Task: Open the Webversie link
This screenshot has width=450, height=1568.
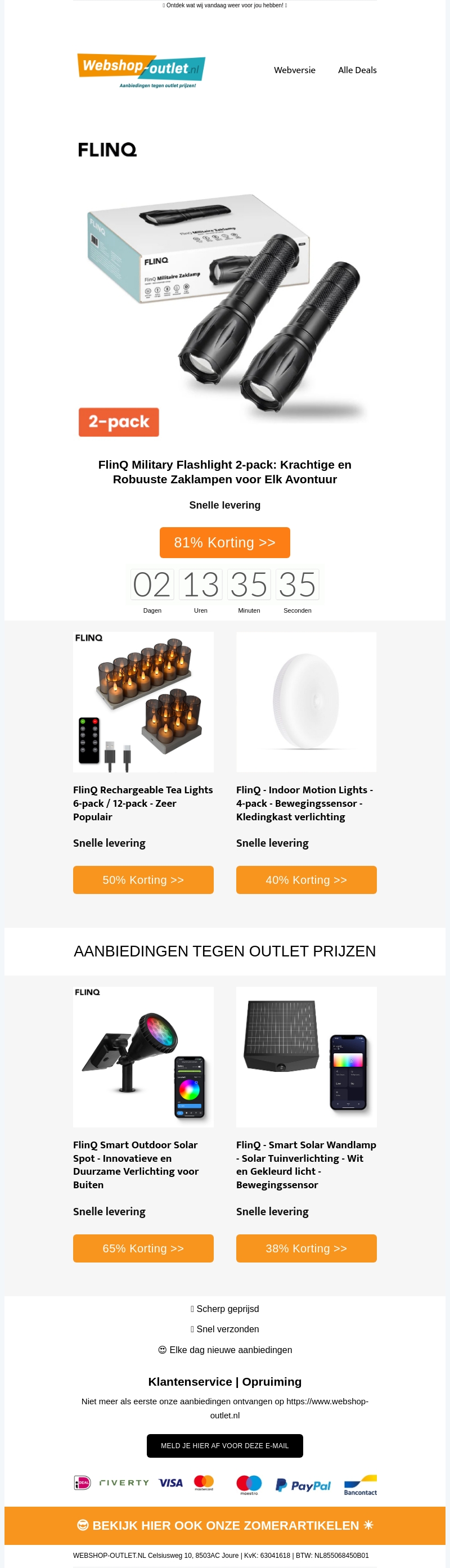Action: (x=294, y=70)
